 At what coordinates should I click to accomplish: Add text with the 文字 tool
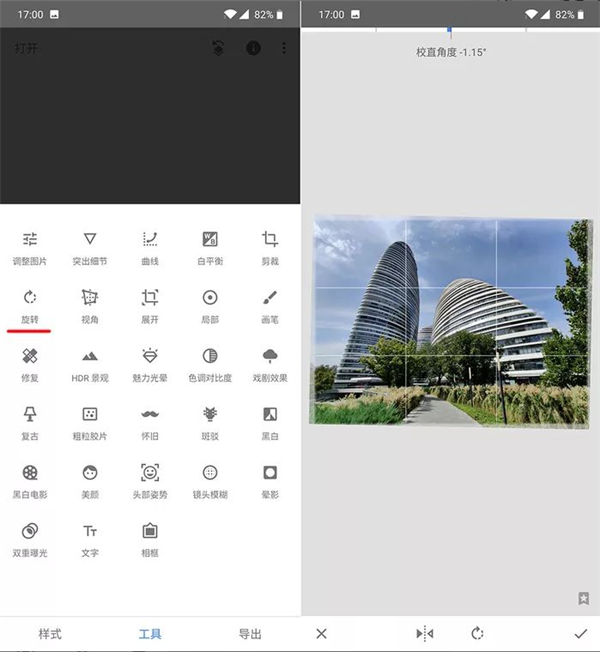[90, 536]
